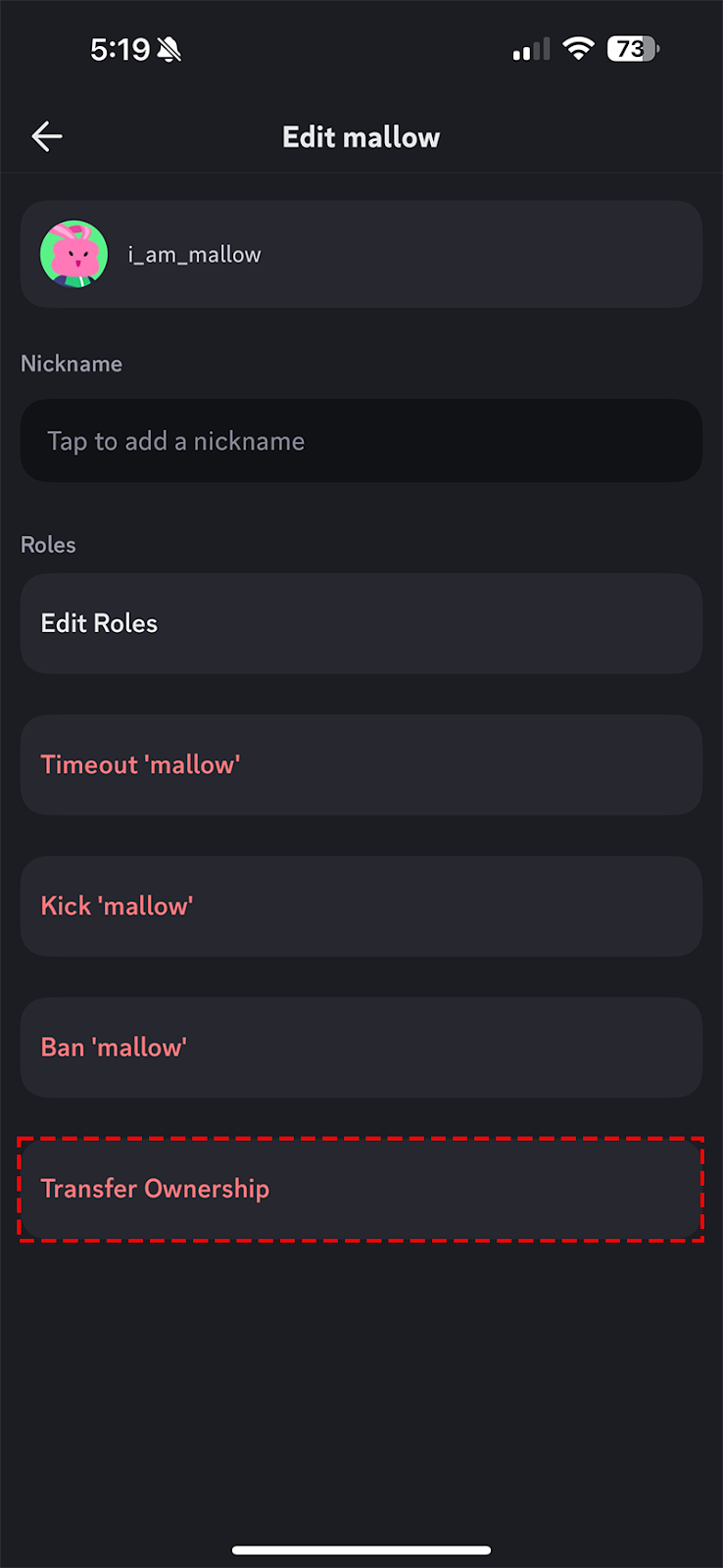Image resolution: width=723 pixels, height=1568 pixels.
Task: Tap the nickname field to add one
Action: 361,440
